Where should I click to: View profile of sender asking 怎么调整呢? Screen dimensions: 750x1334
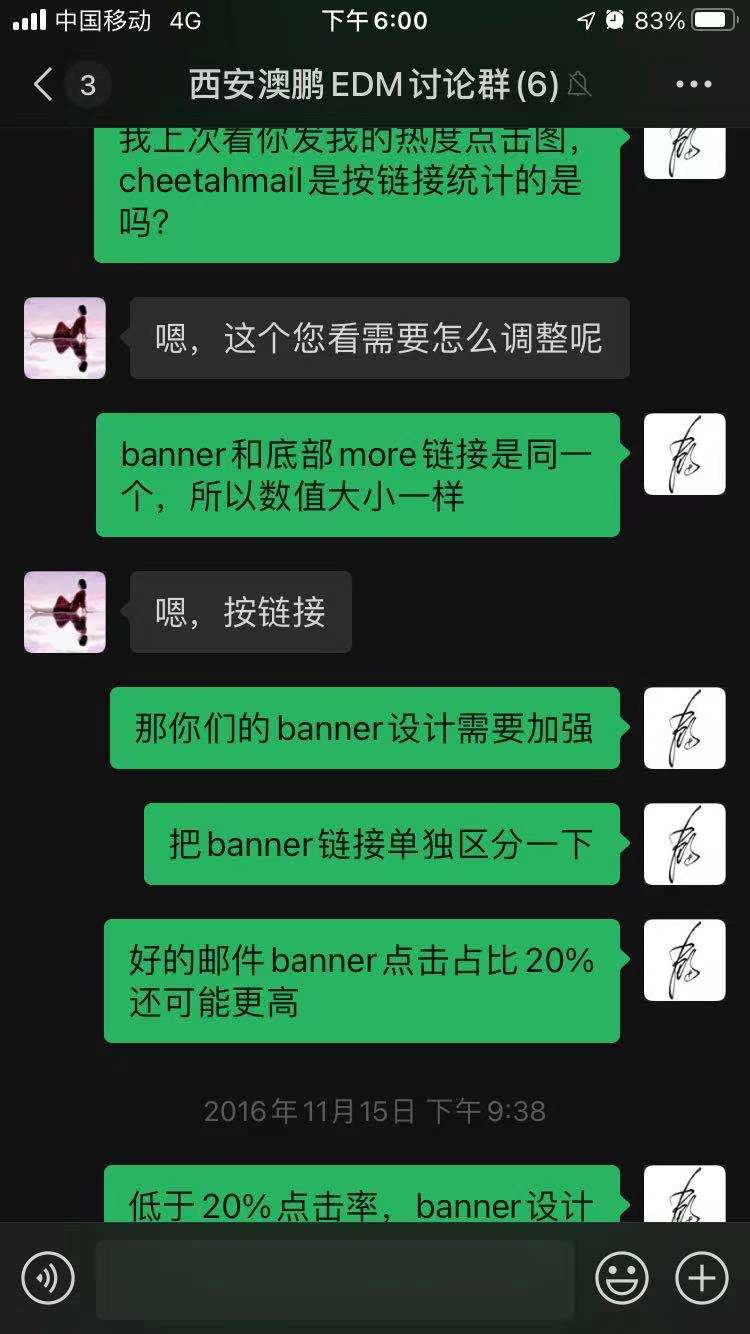(x=65, y=338)
